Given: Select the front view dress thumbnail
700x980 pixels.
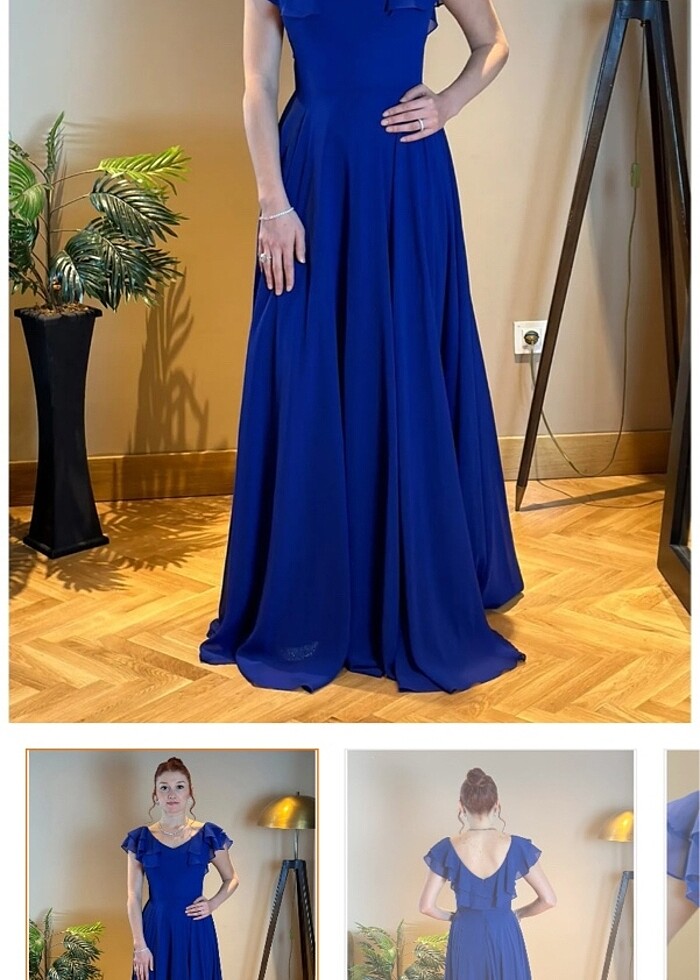Looking at the screenshot, I should click(172, 864).
